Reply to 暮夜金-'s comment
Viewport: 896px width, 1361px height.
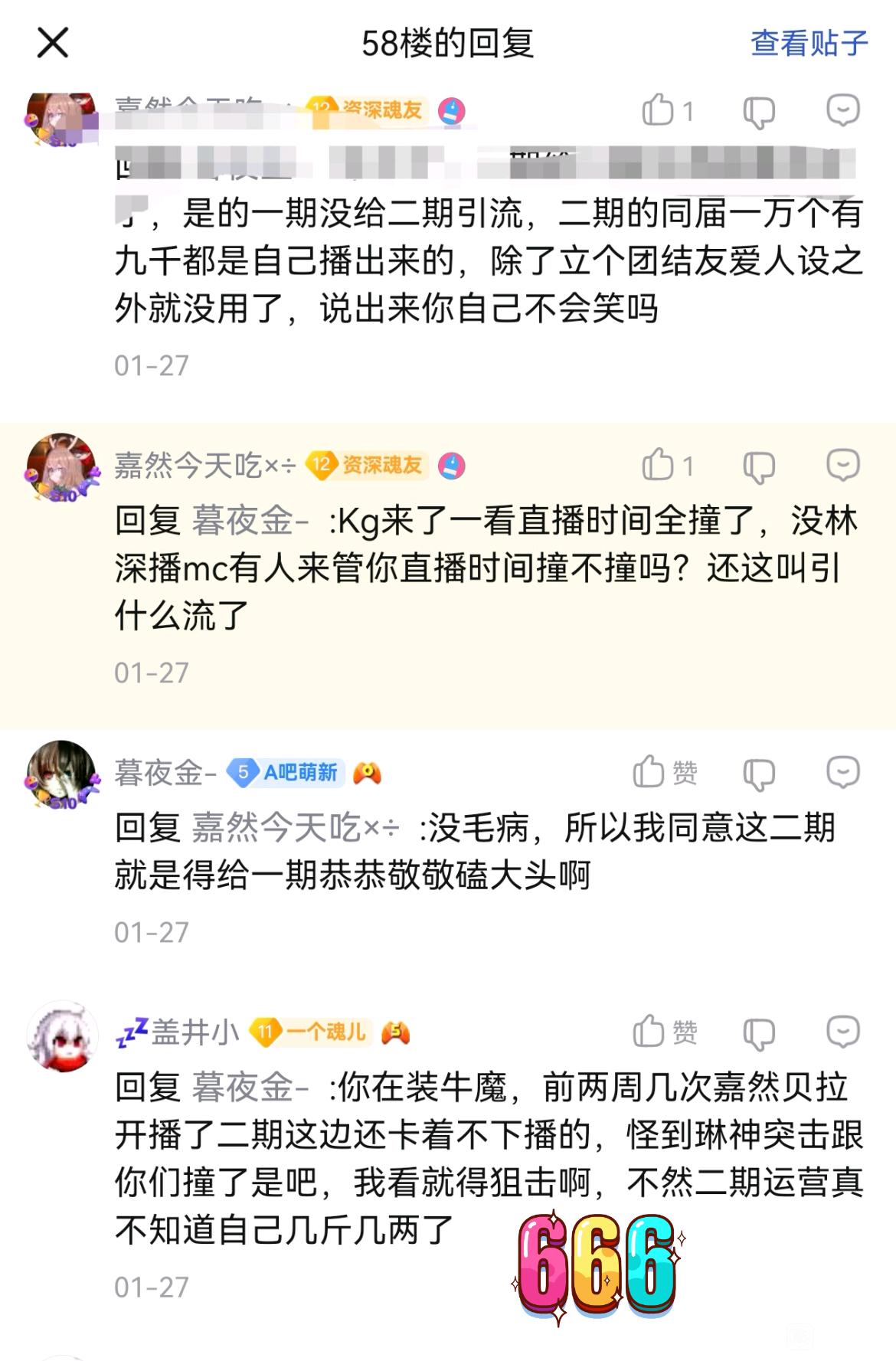click(x=842, y=772)
